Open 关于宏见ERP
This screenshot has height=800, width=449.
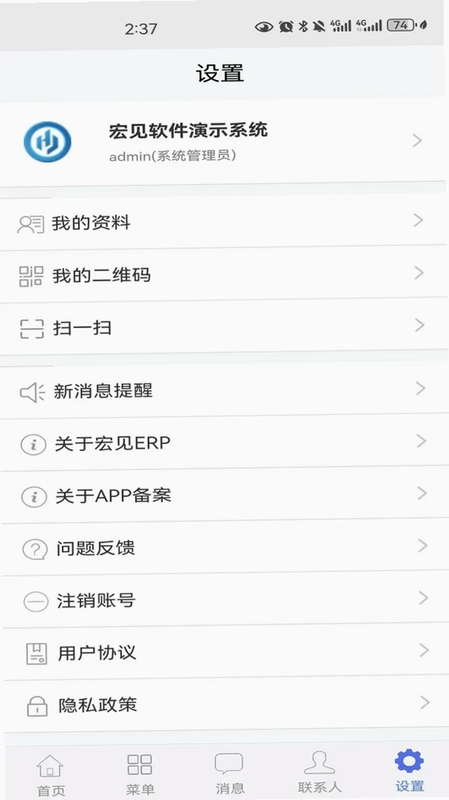(224, 443)
